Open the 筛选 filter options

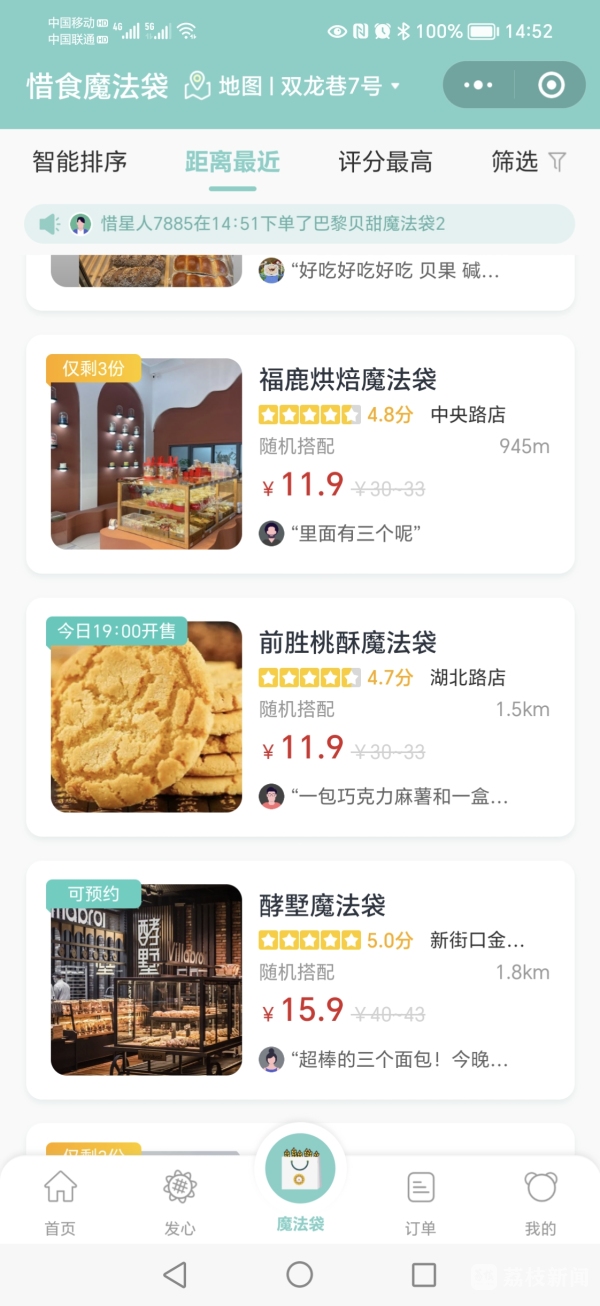528,162
